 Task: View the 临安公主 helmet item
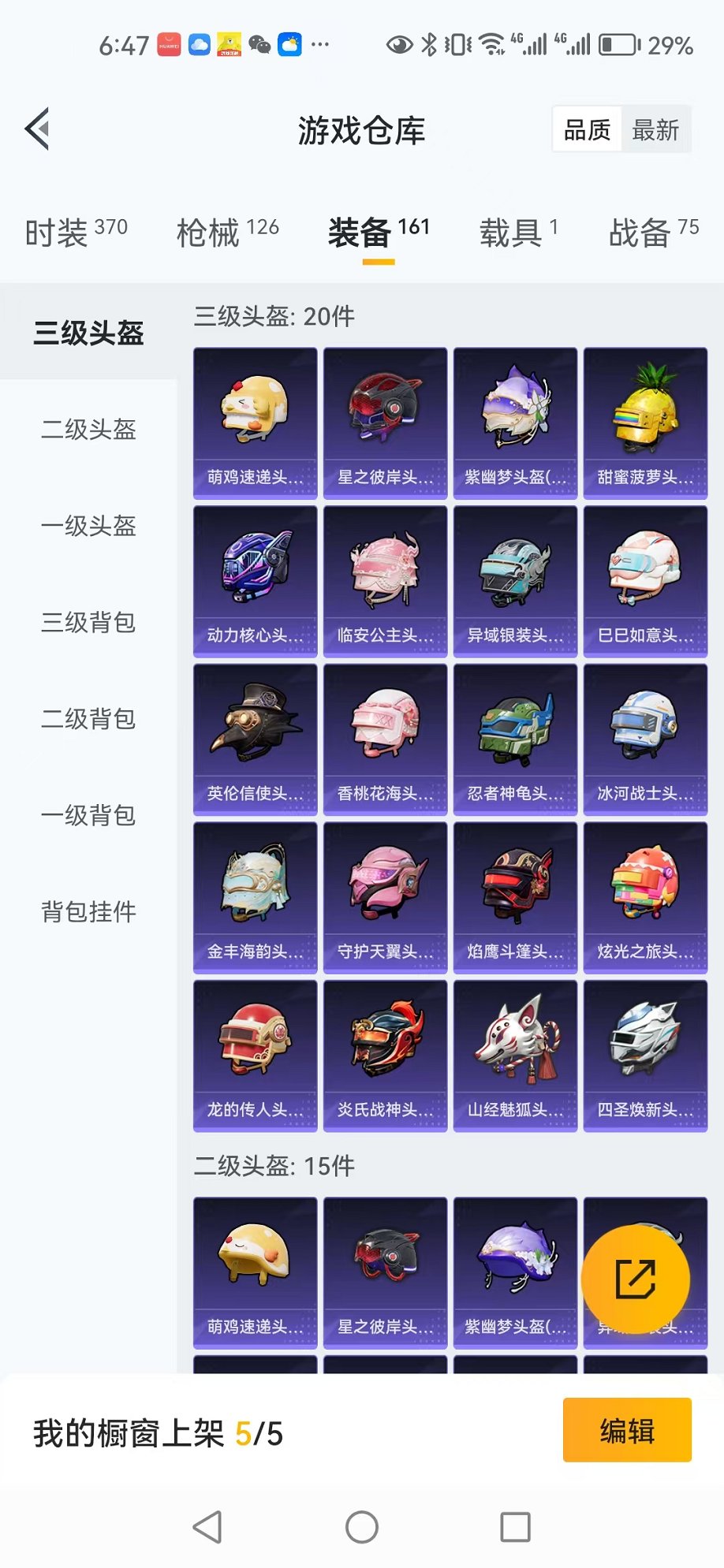click(385, 581)
